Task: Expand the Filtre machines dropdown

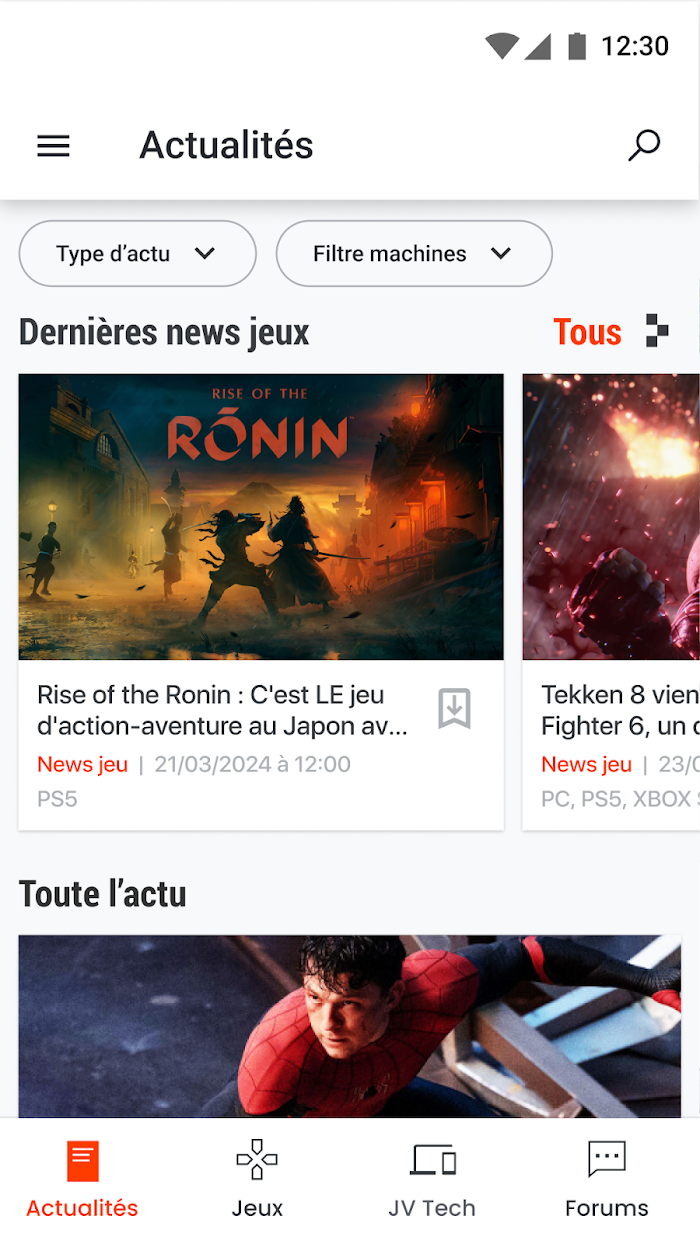Action: (x=414, y=254)
